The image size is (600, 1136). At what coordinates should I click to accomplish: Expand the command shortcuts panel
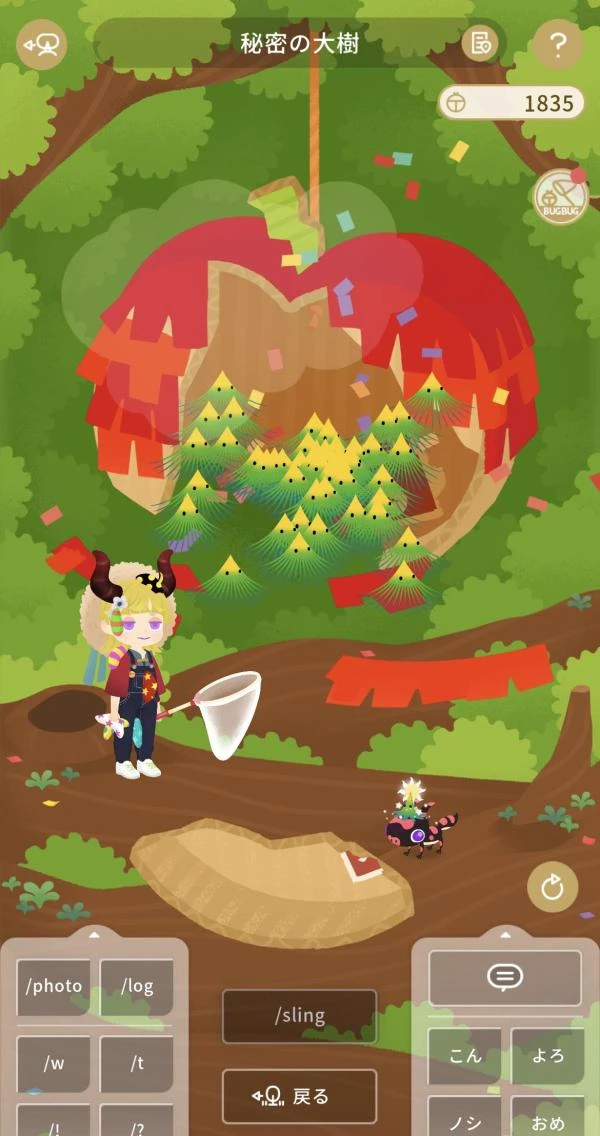[94, 936]
